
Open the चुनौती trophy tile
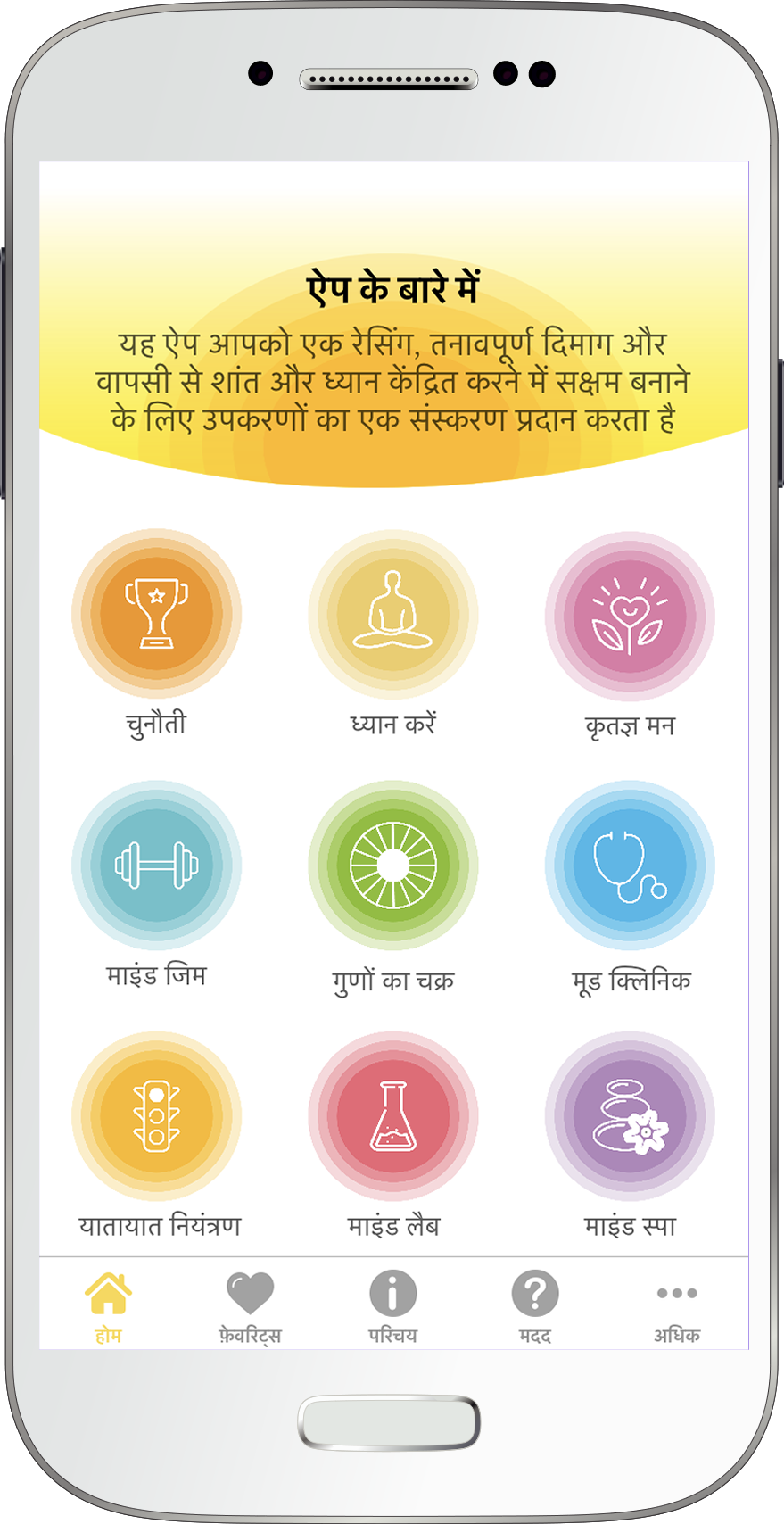[157, 614]
